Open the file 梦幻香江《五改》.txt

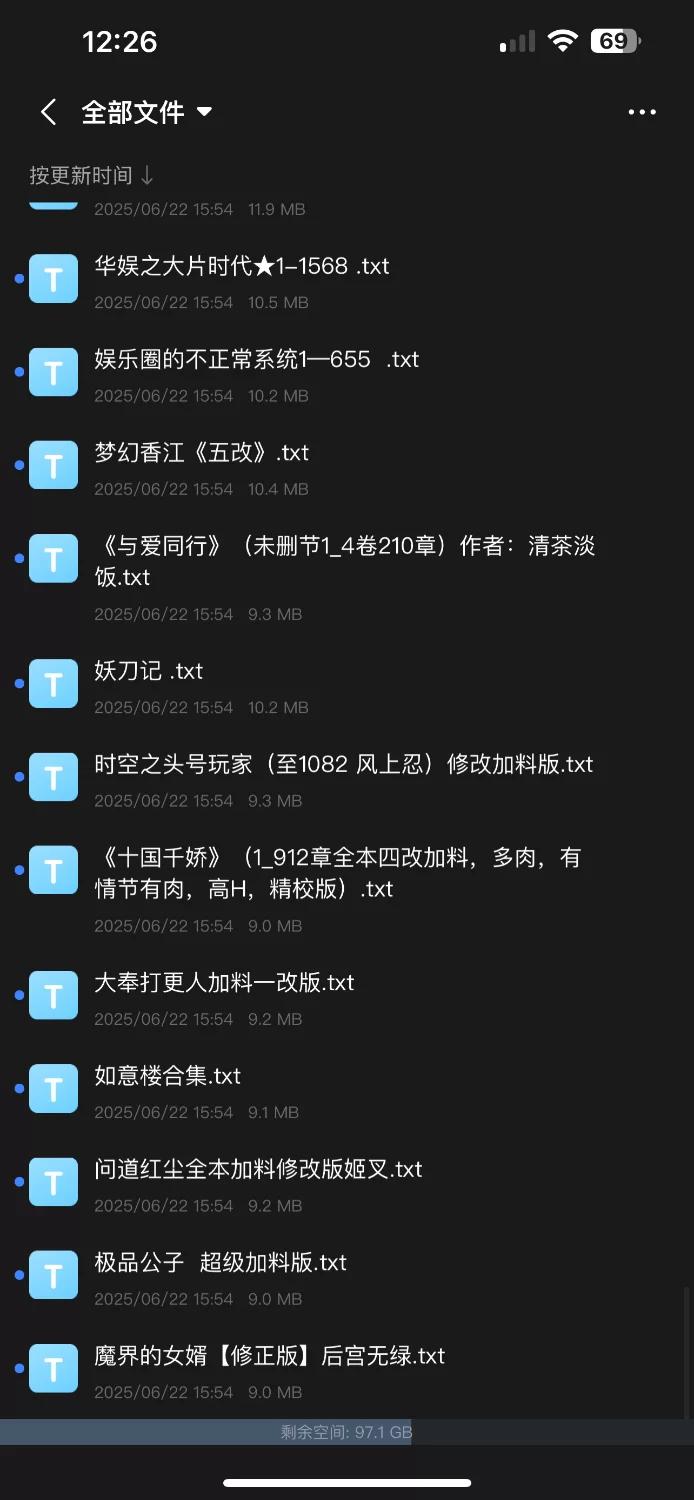click(202, 453)
